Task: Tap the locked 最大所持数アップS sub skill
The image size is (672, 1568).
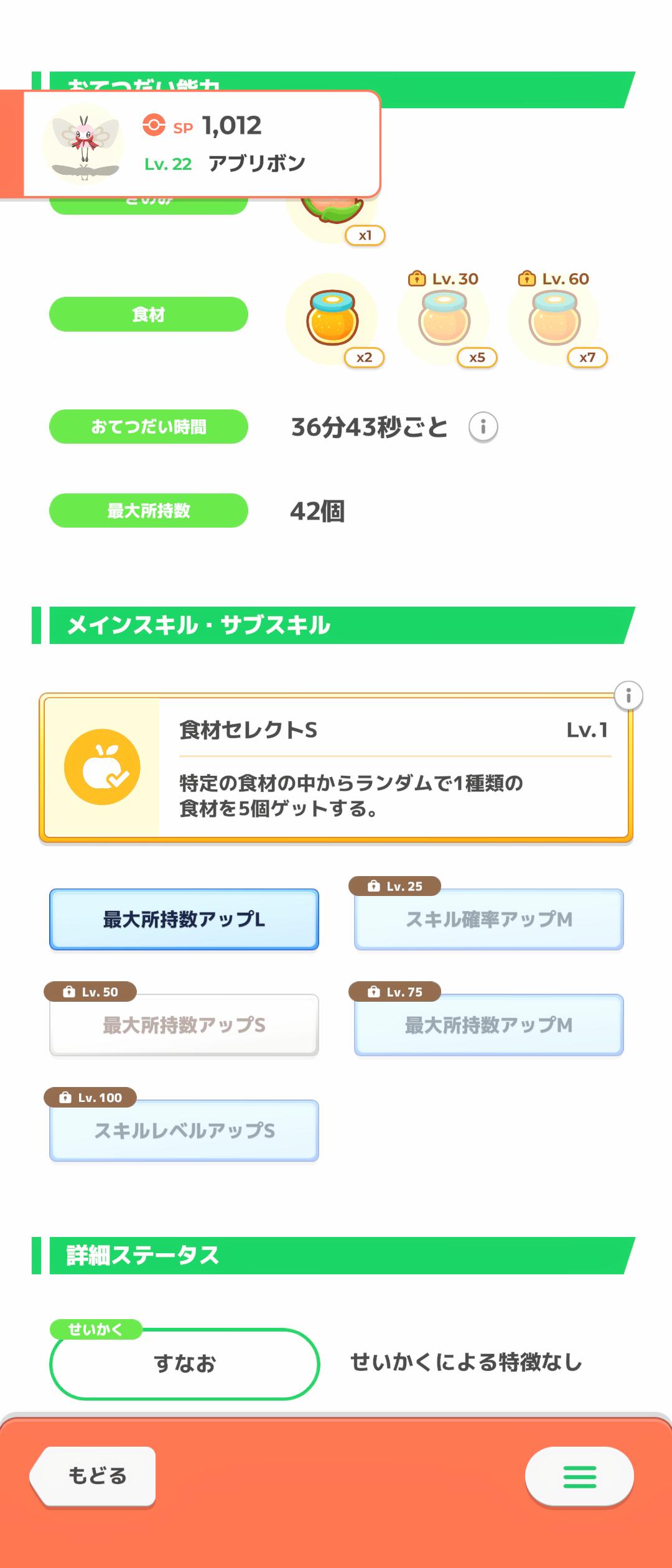Action: click(184, 1025)
